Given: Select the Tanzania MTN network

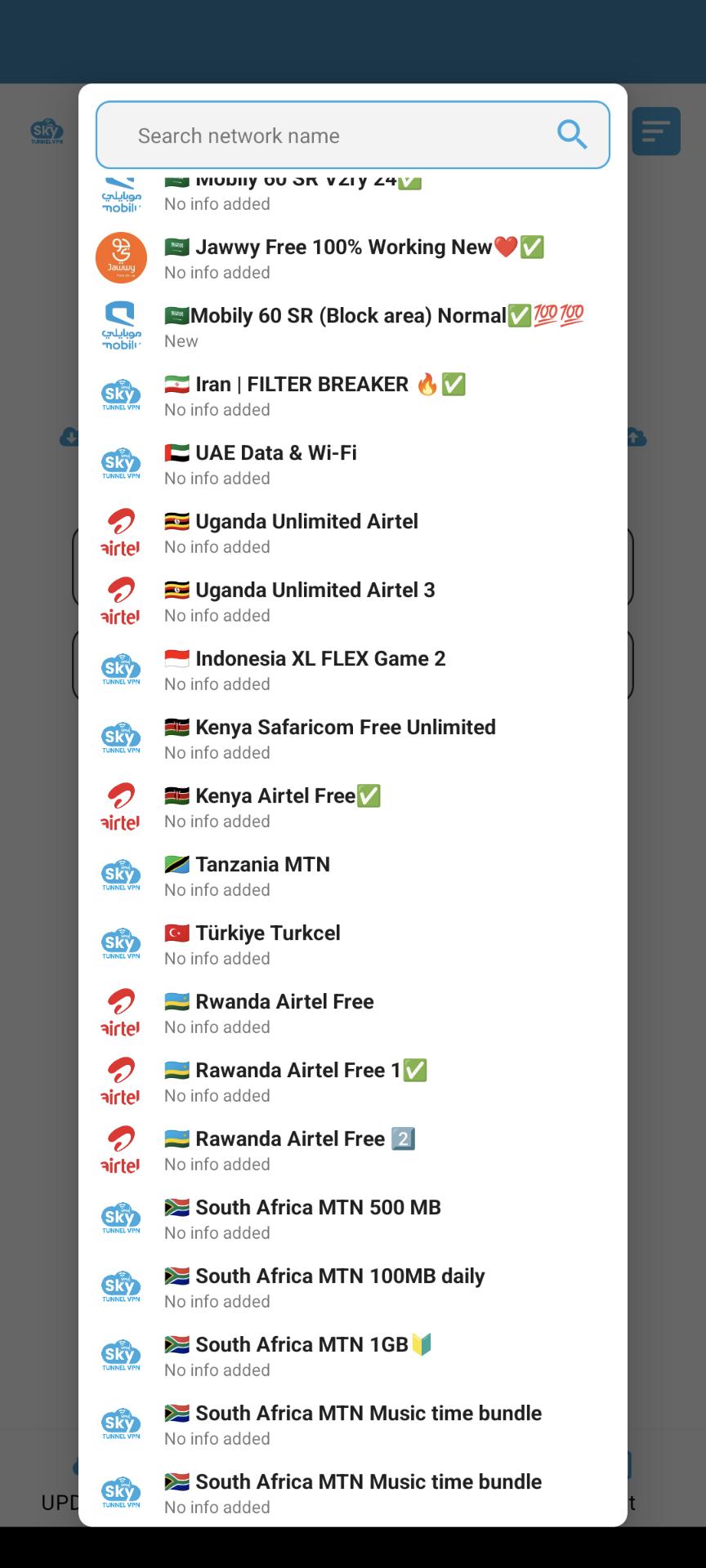Looking at the screenshot, I should (x=353, y=875).
